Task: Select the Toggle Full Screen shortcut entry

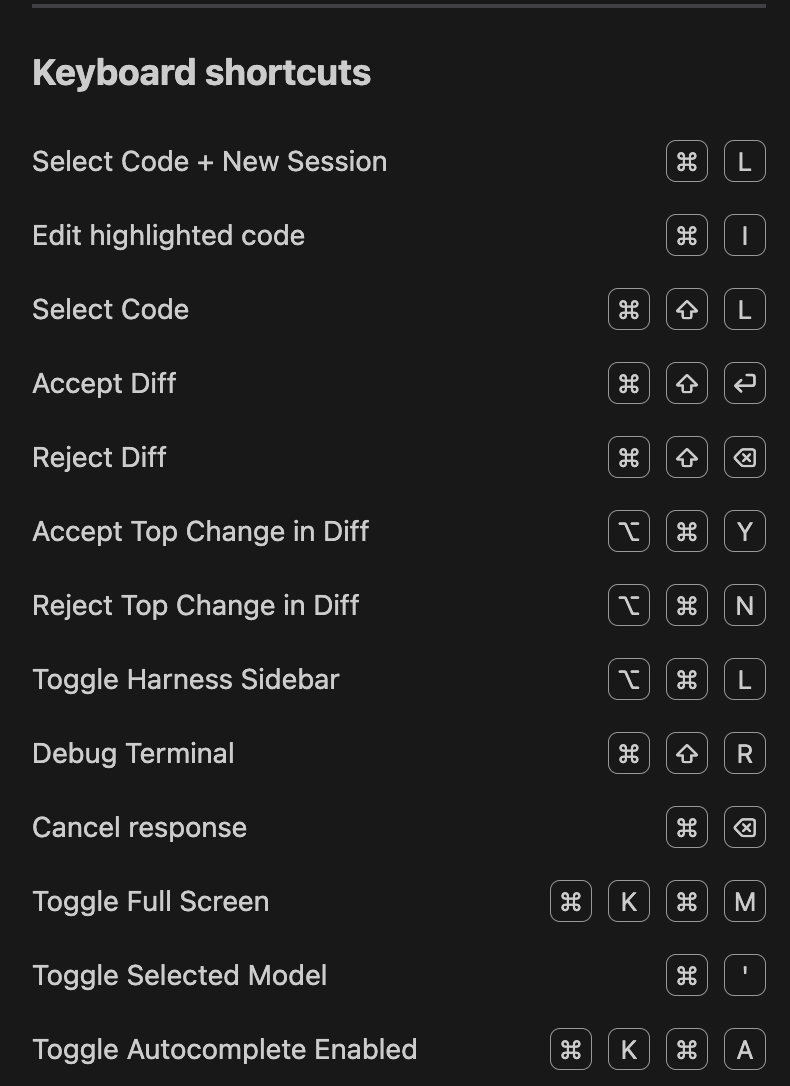Action: [150, 901]
